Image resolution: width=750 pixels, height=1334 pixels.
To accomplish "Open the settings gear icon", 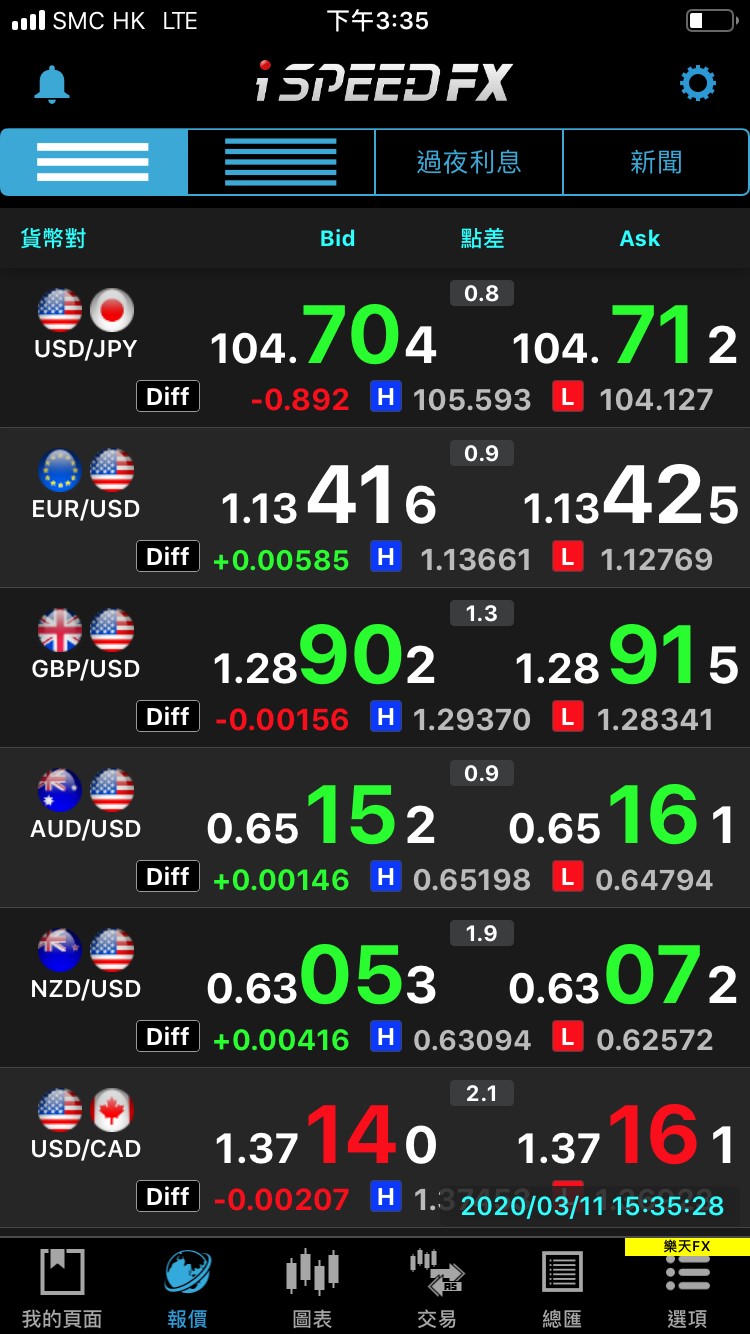I will (x=698, y=83).
